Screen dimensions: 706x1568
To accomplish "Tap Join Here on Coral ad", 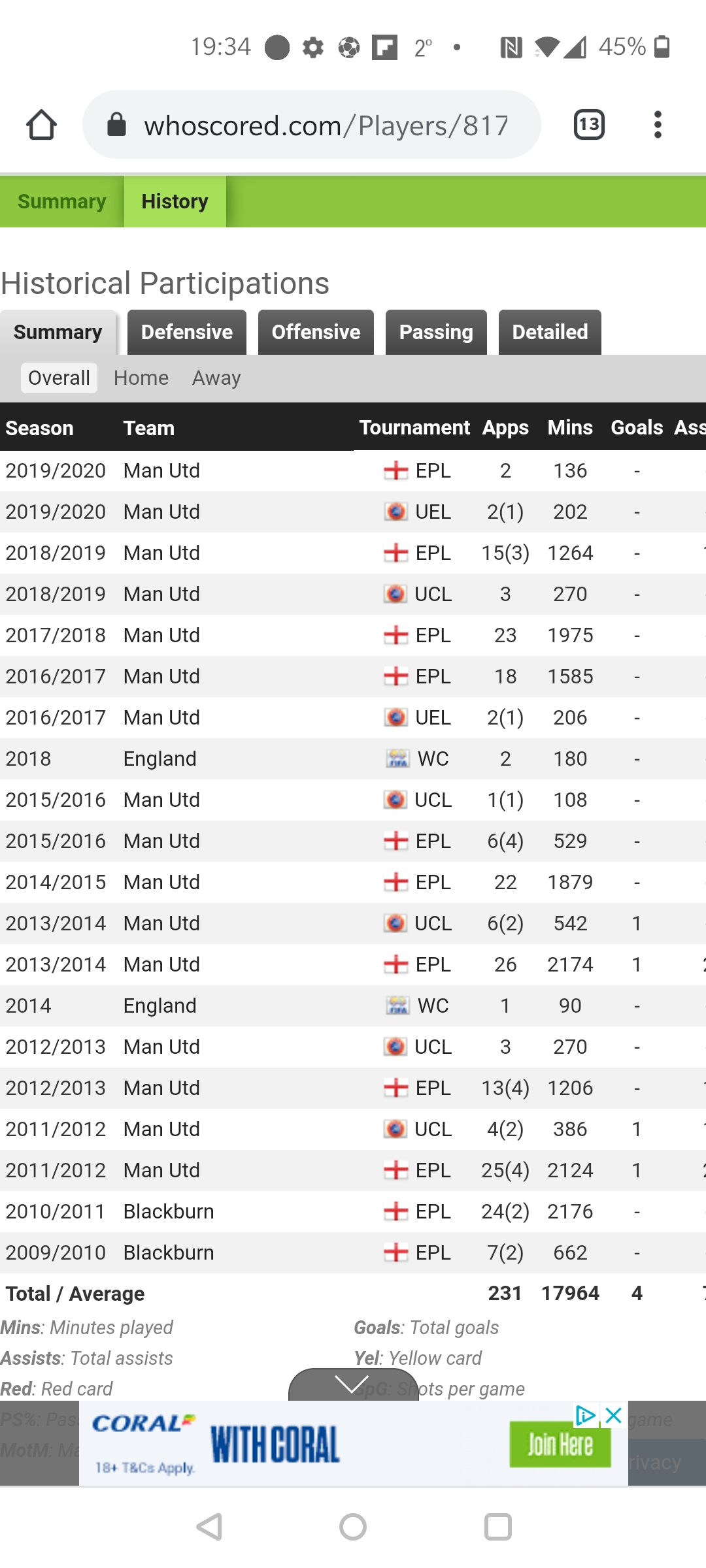I will coord(560,1445).
